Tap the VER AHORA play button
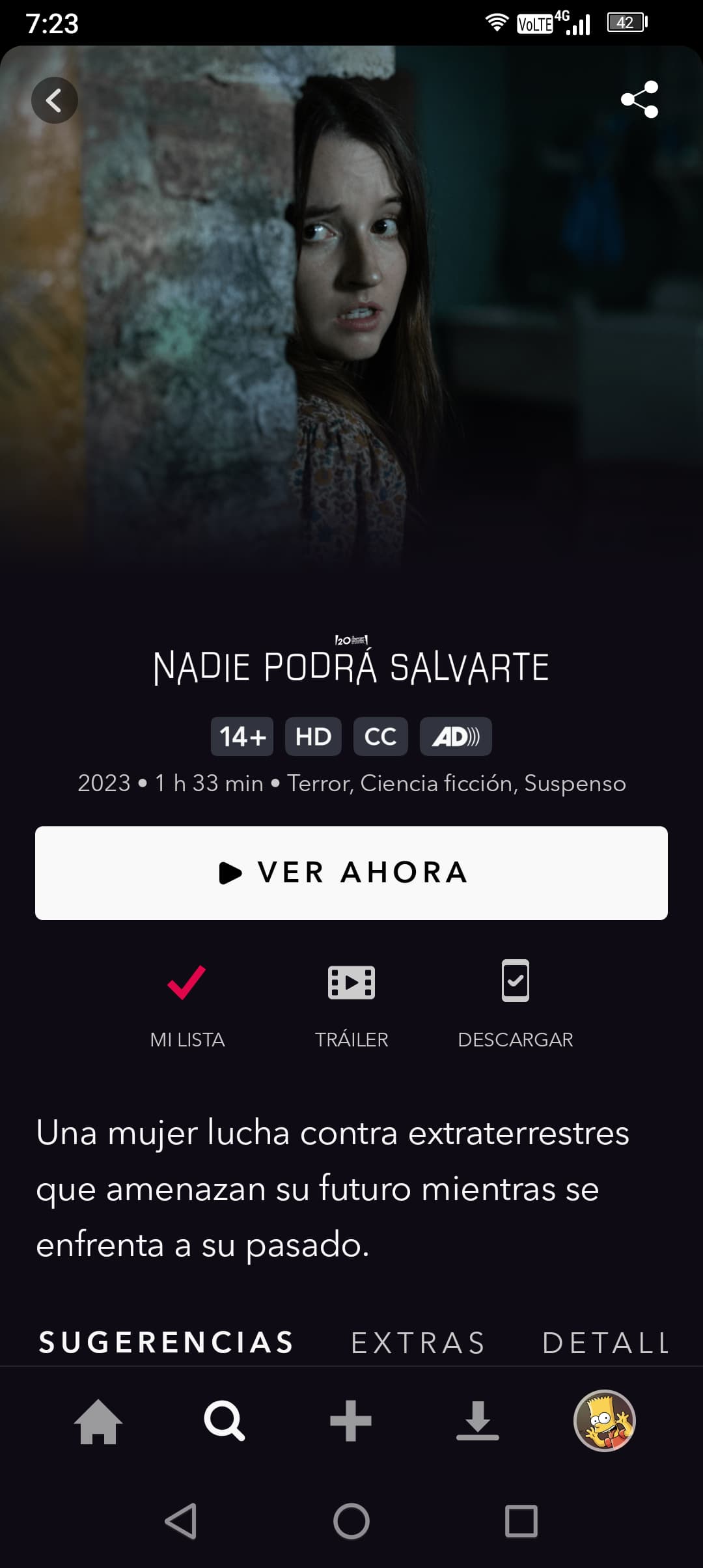The height and width of the screenshot is (1568, 703). click(x=351, y=873)
